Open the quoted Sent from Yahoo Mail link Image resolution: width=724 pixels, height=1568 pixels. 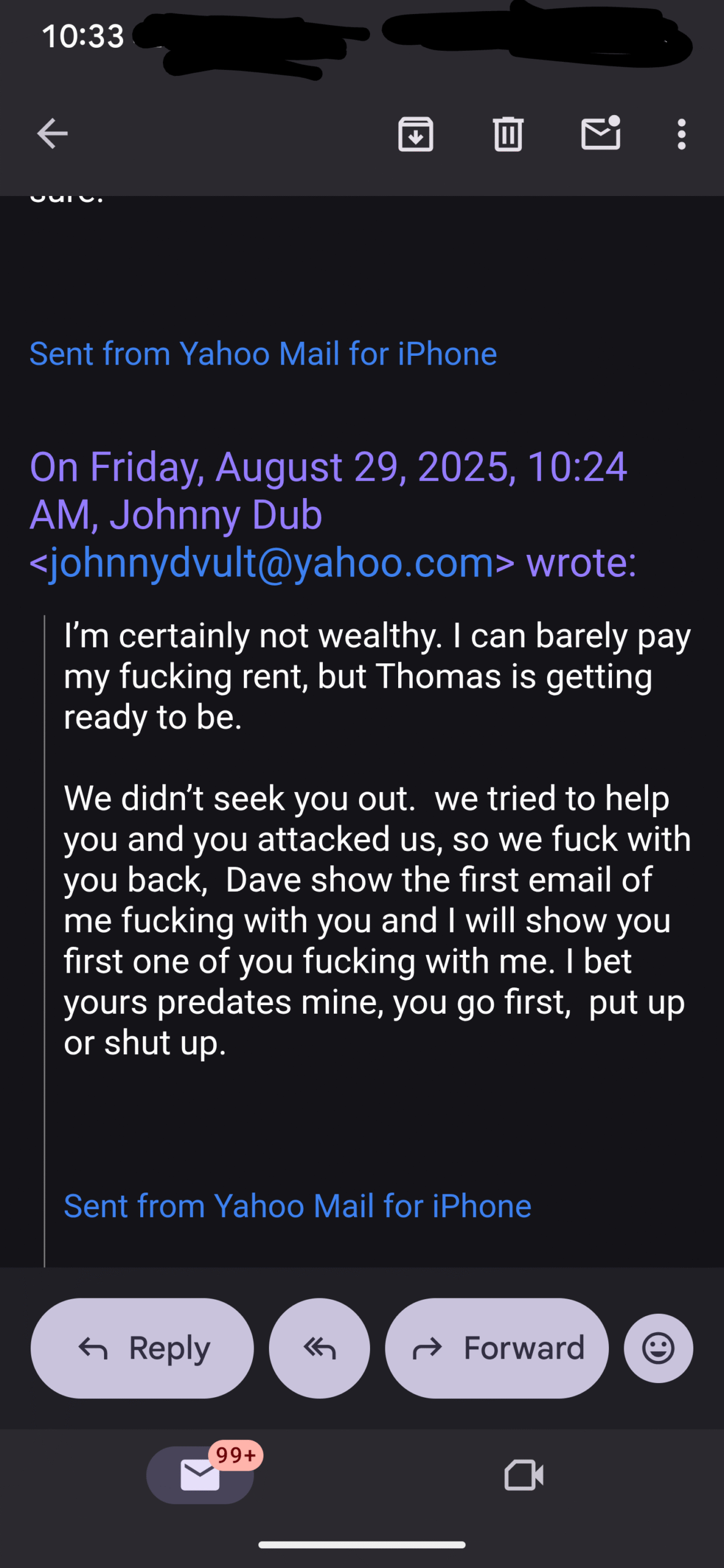(298, 1205)
